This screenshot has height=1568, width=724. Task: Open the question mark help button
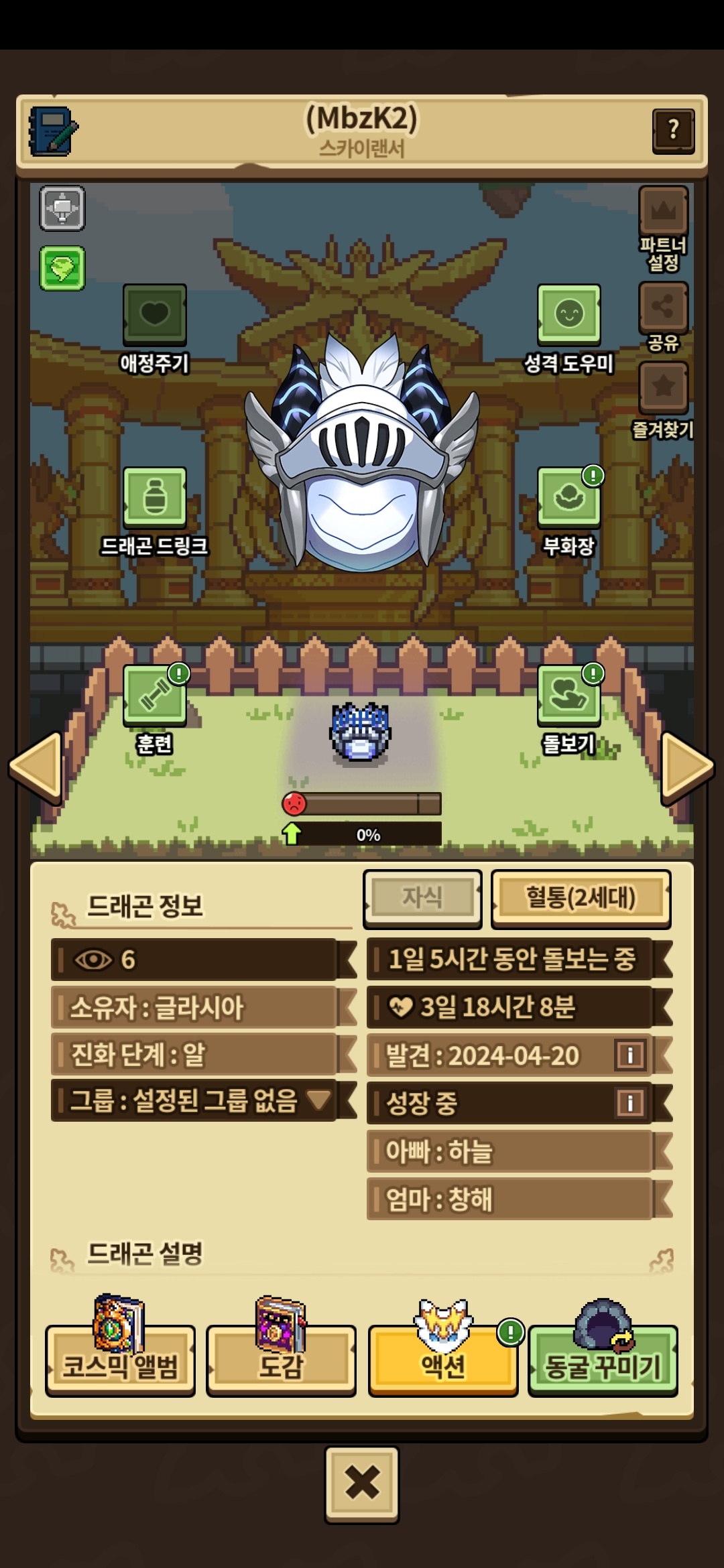pyautogui.click(x=673, y=131)
